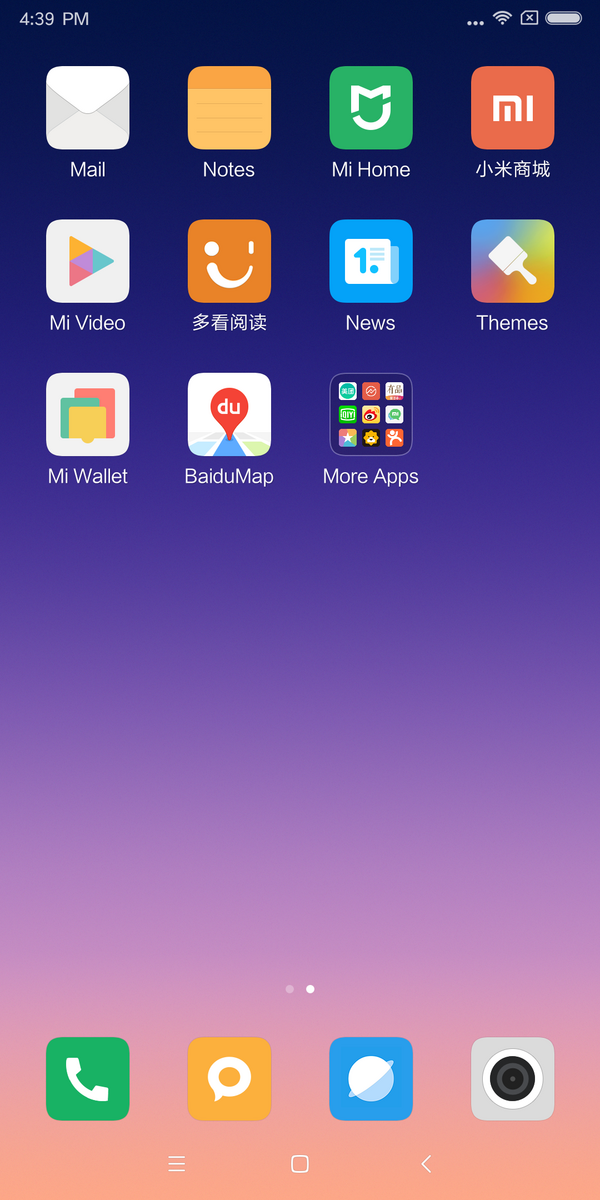Launch Mi Video
Image resolution: width=600 pixels, height=1200 pixels.
click(x=88, y=261)
